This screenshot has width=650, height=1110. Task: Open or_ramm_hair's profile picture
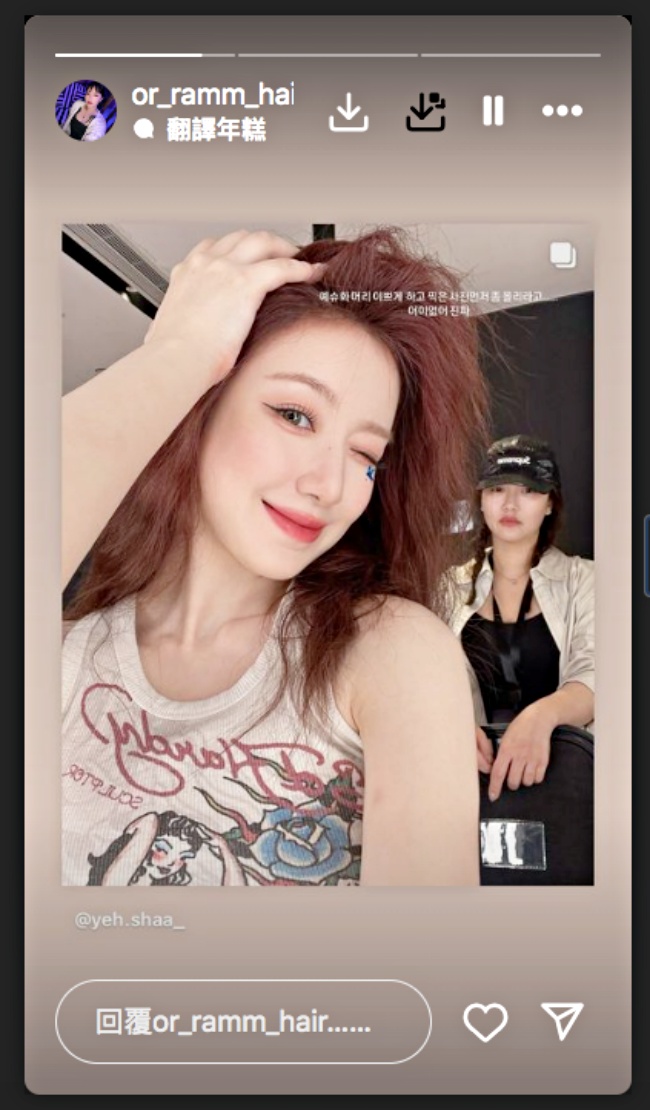coord(85,111)
